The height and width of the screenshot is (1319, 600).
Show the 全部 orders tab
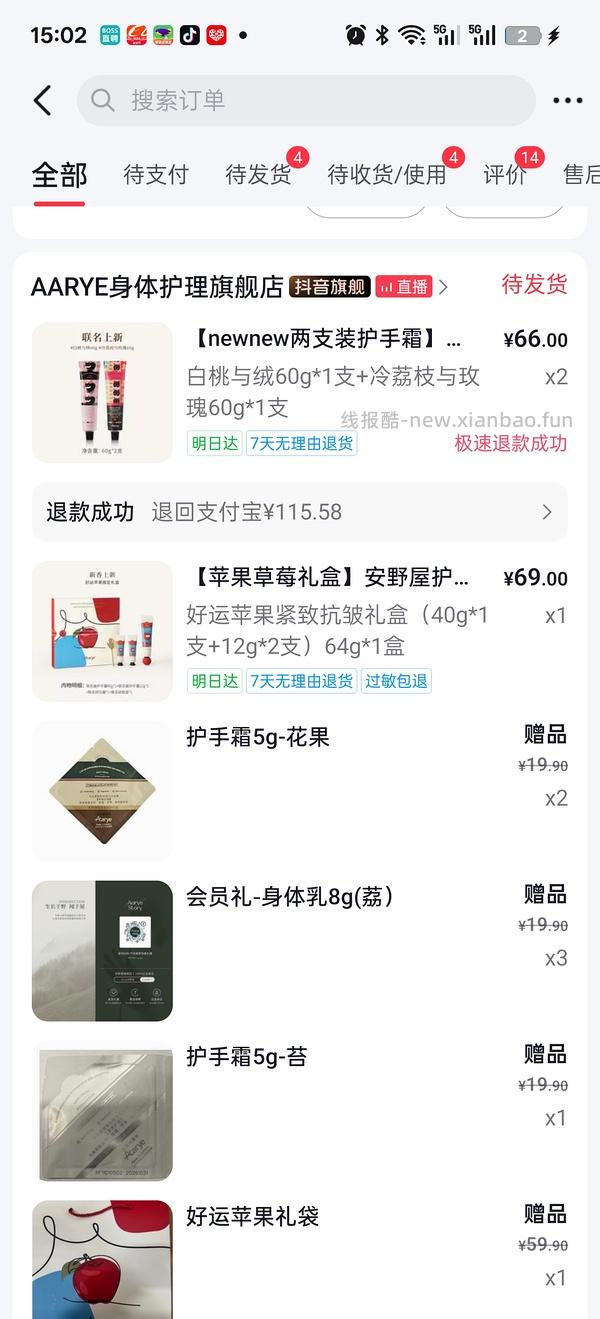[59, 175]
